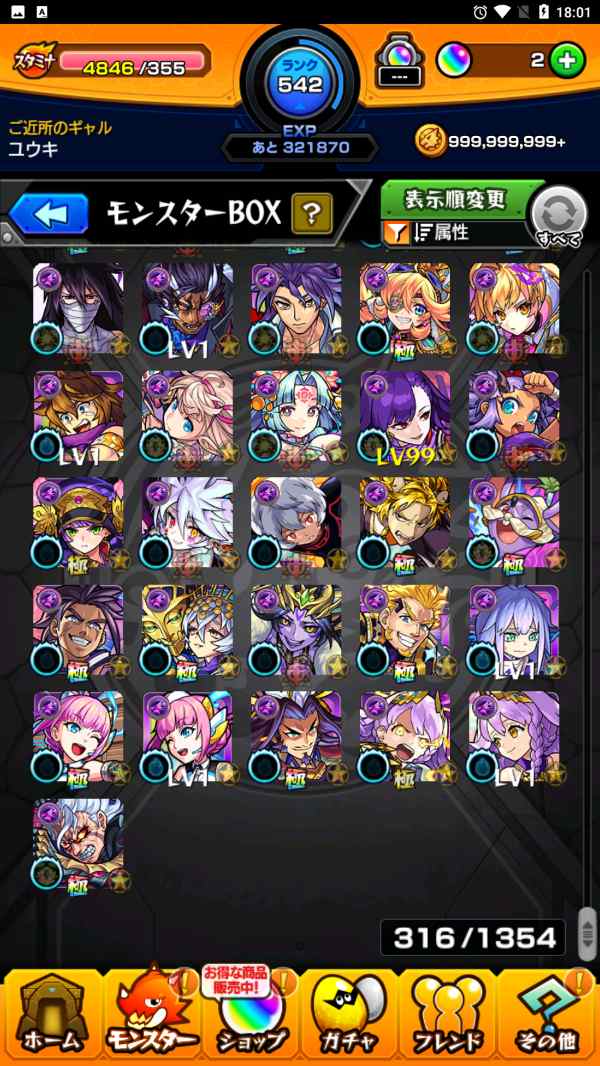Add orbs with the green plus button
The width and height of the screenshot is (600, 1066).
[x=567, y=60]
